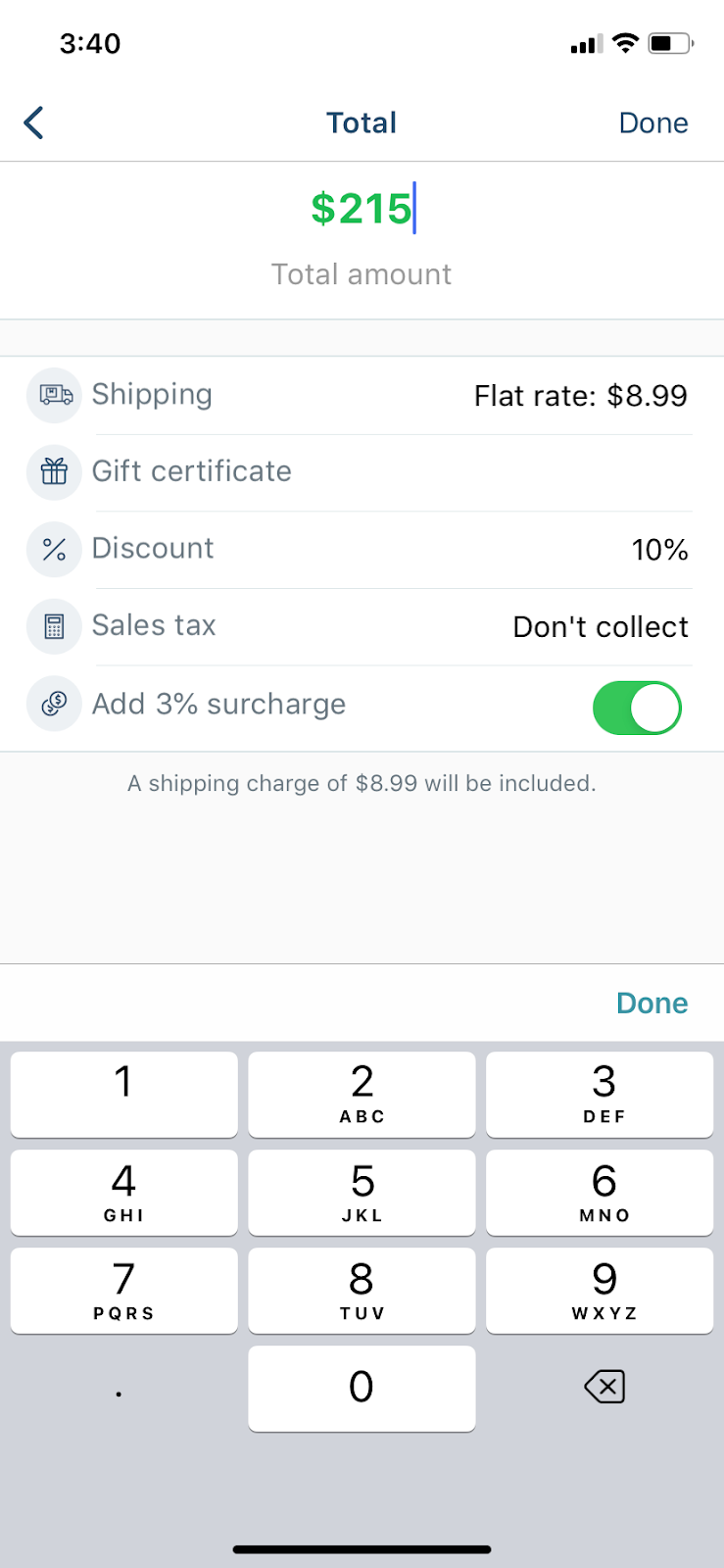Screen dimensions: 724x1568
Task: Go back with the top-left arrow
Action: pyautogui.click(x=34, y=122)
